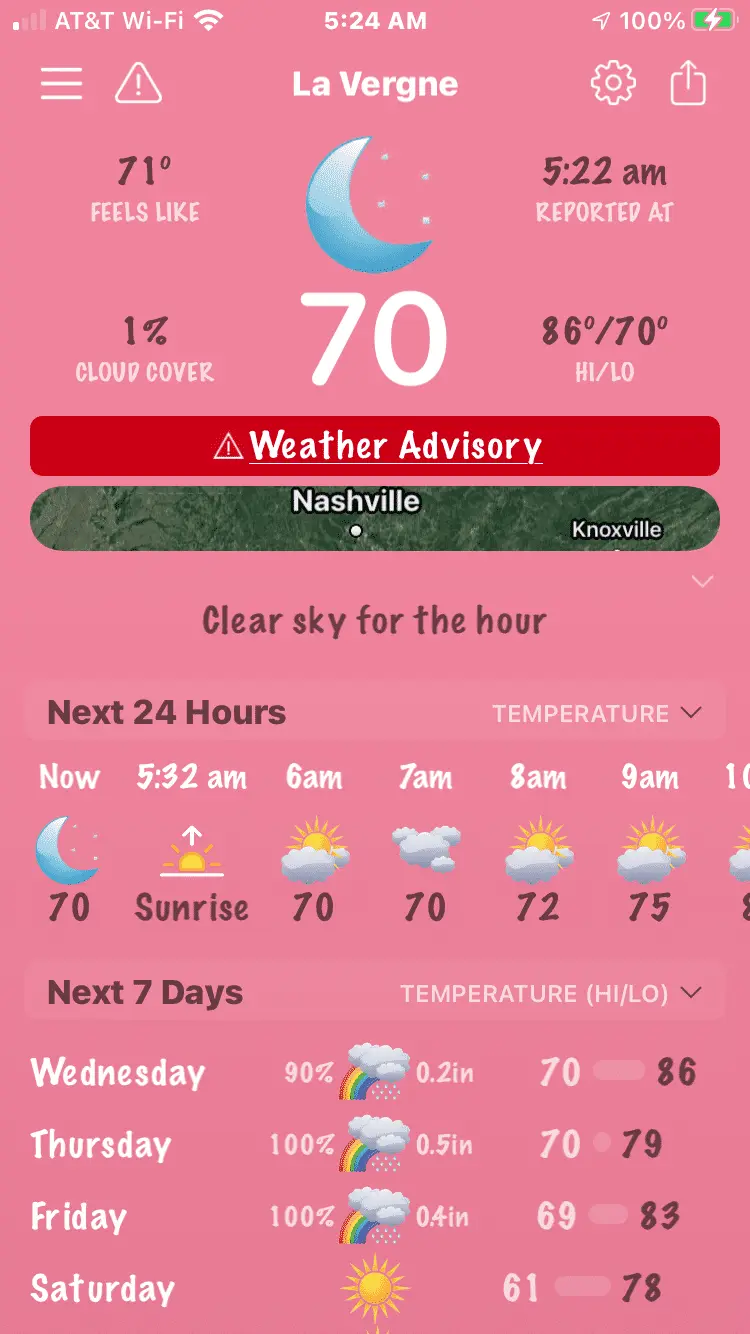The height and width of the screenshot is (1334, 750).
Task: View Friday's forecast row
Action: click(375, 1216)
